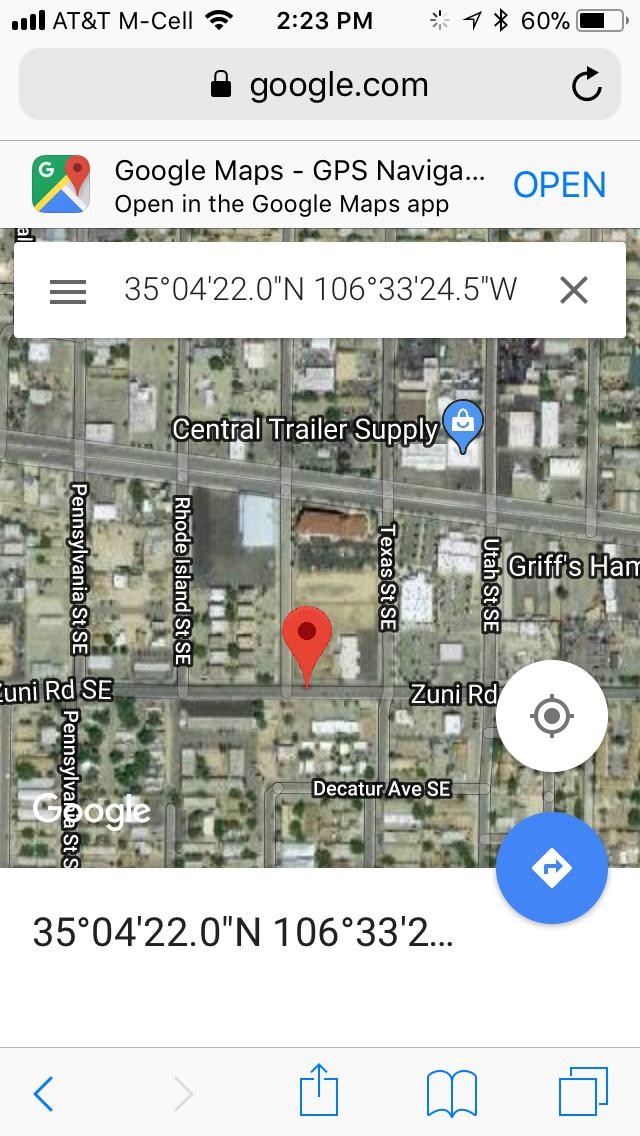The width and height of the screenshot is (640, 1136).
Task: Open Safari bookmarks
Action: tap(452, 1093)
